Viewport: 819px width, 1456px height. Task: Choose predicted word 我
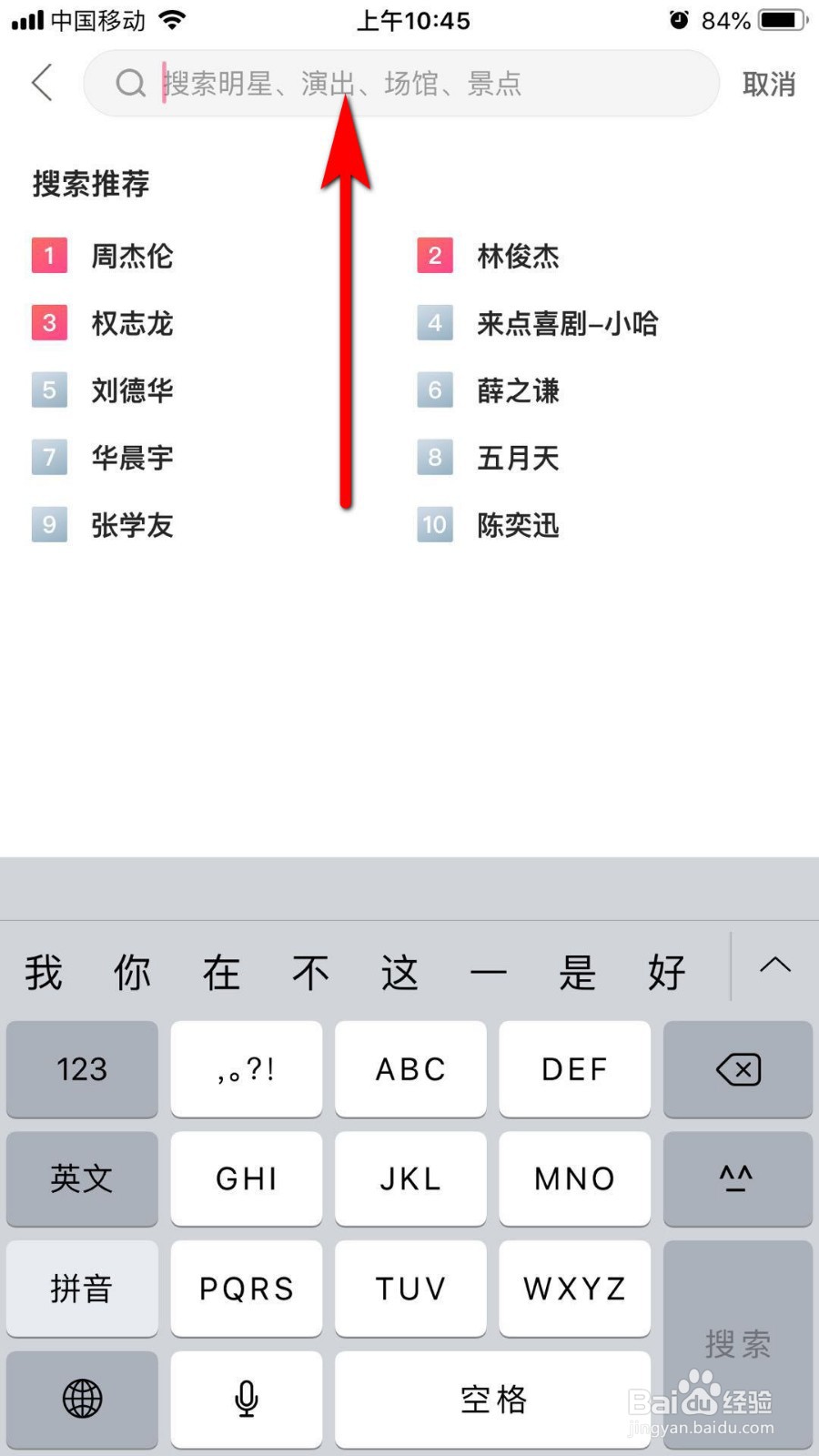[x=42, y=972]
